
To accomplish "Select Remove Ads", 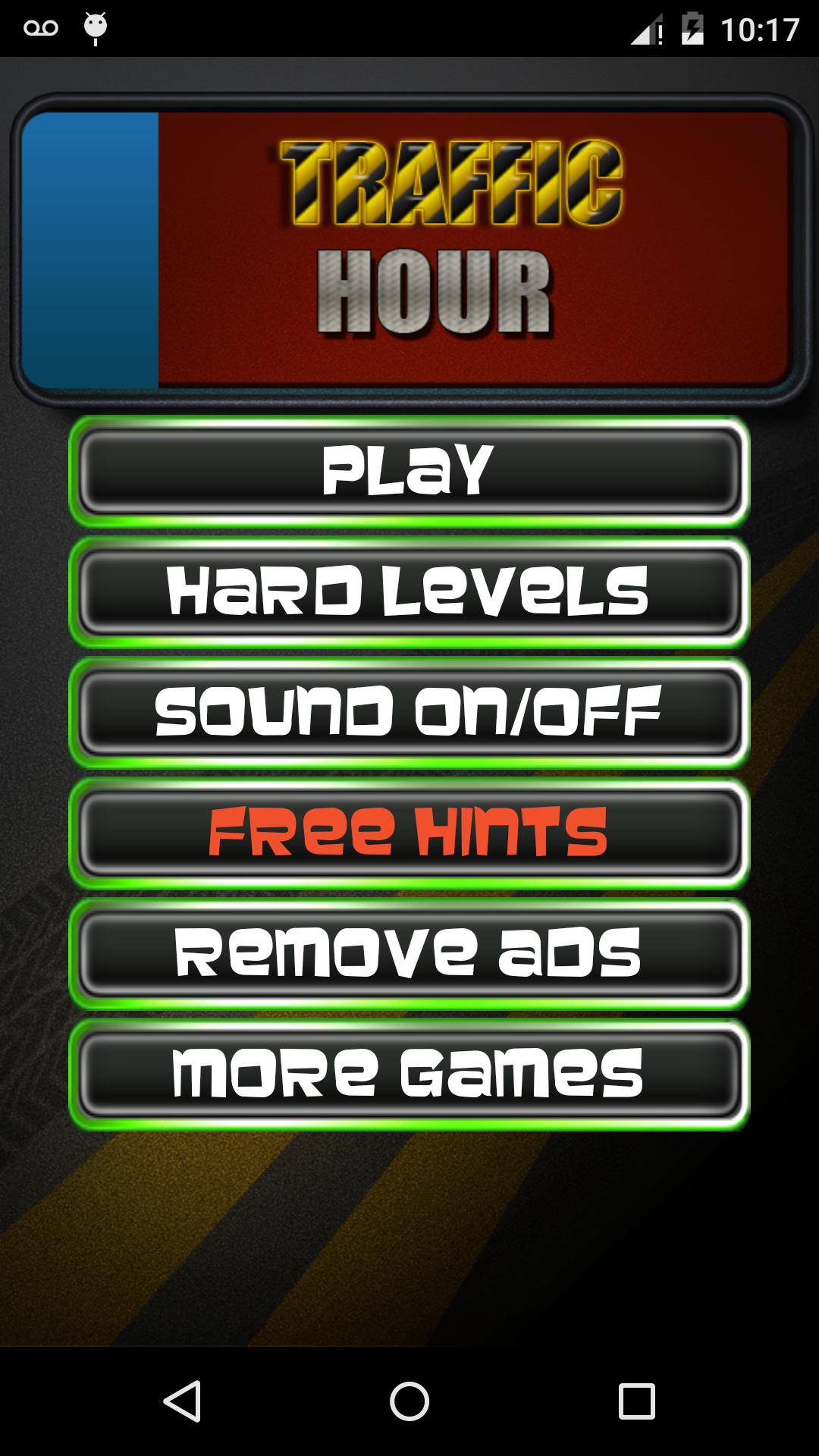I will 409,953.
